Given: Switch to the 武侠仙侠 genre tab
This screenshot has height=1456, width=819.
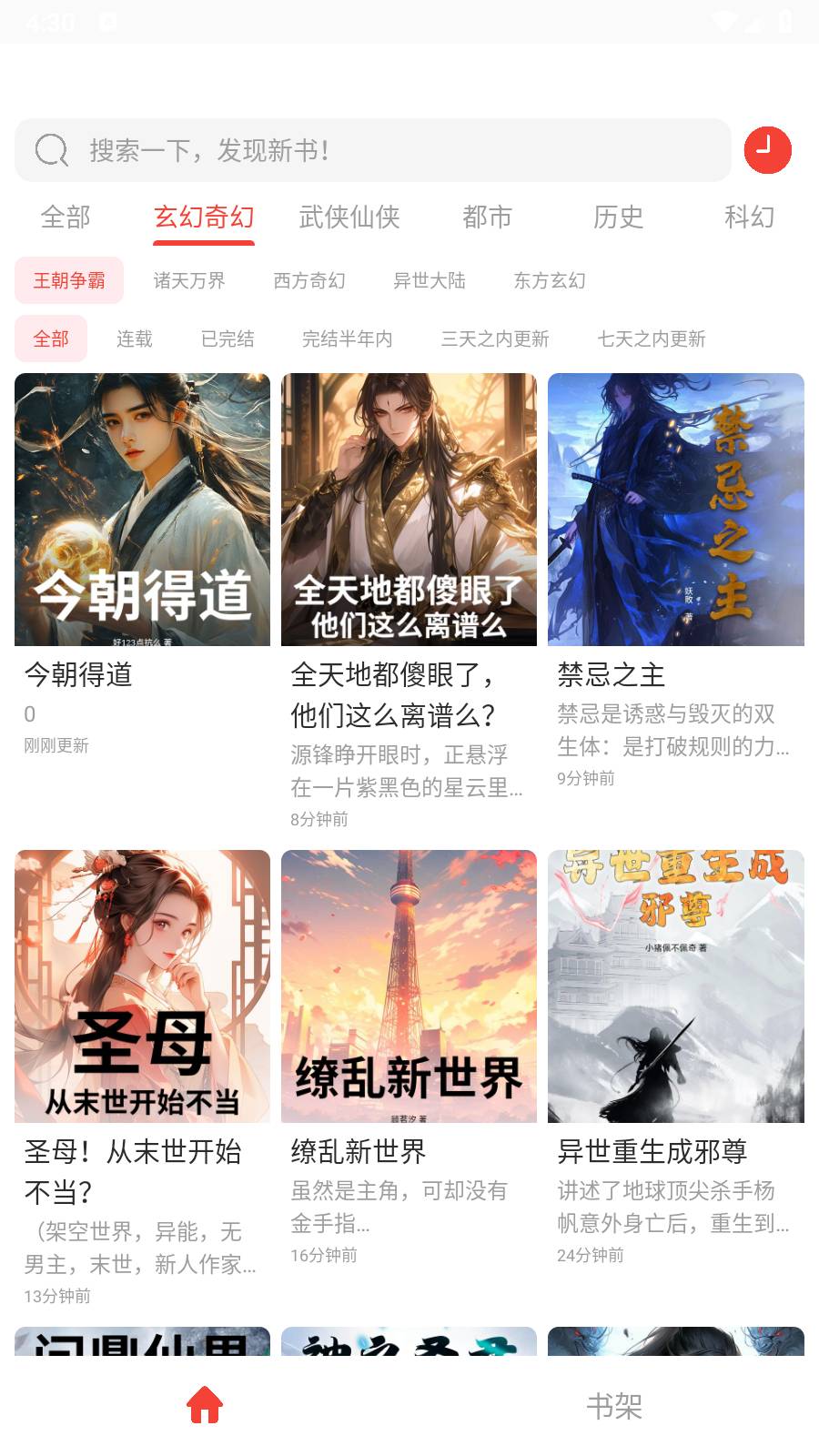Looking at the screenshot, I should point(348,217).
